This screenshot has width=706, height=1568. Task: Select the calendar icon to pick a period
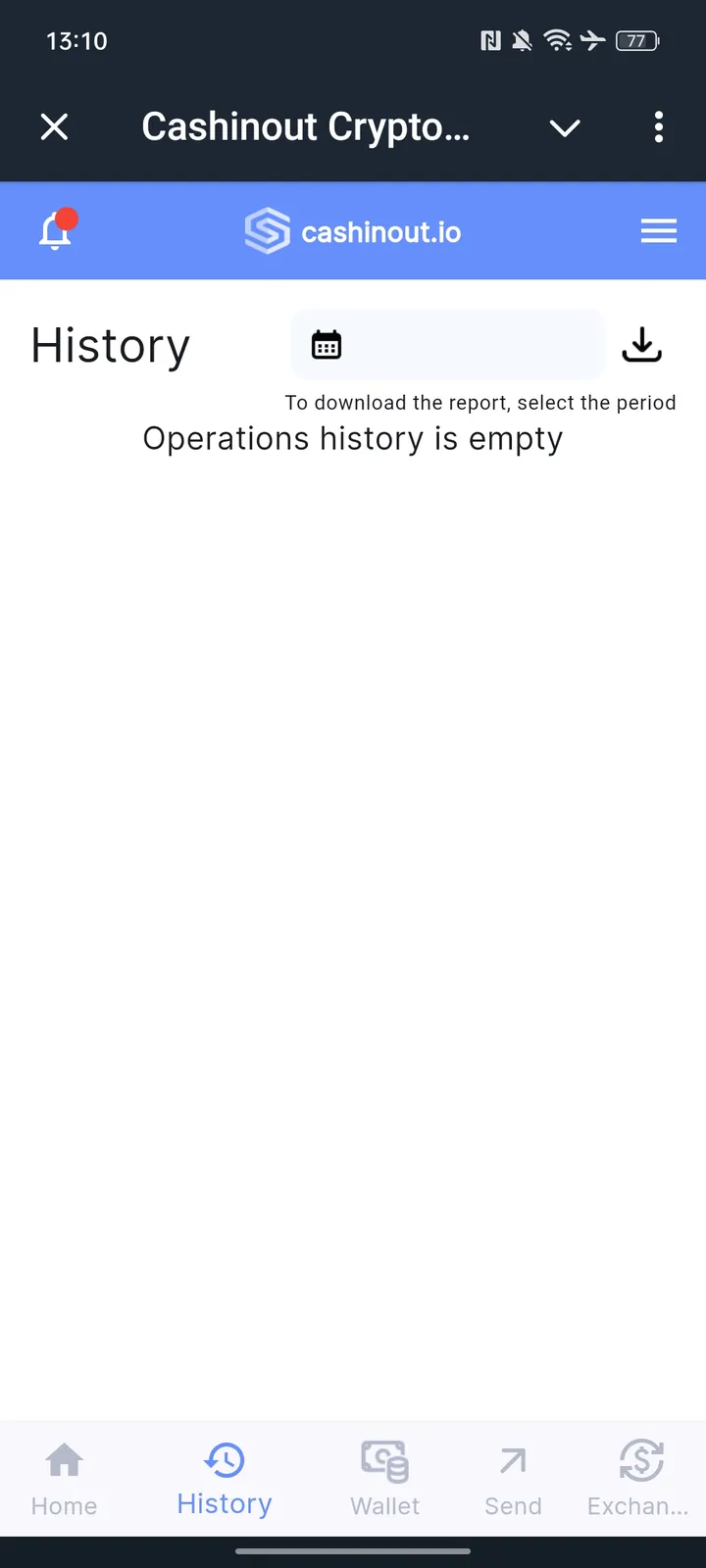click(x=325, y=344)
